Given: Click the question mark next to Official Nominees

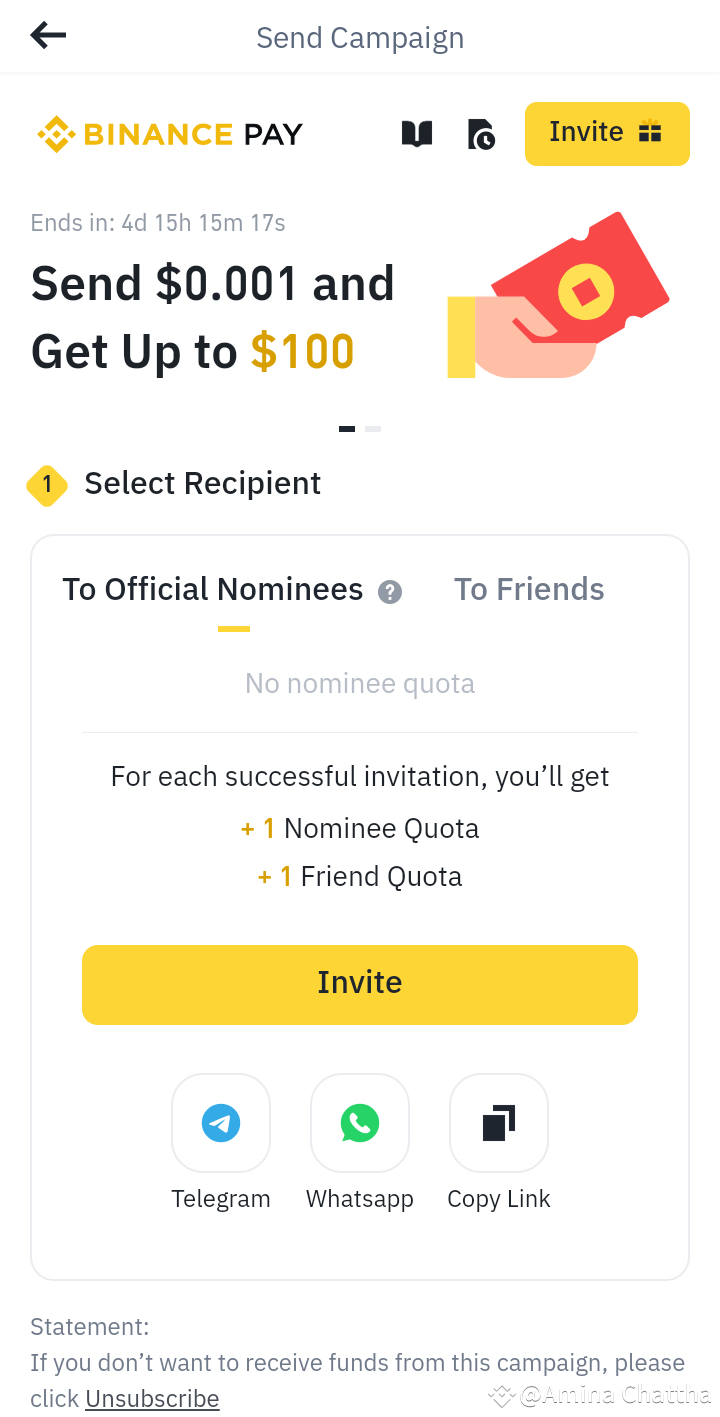Looking at the screenshot, I should click(389, 592).
